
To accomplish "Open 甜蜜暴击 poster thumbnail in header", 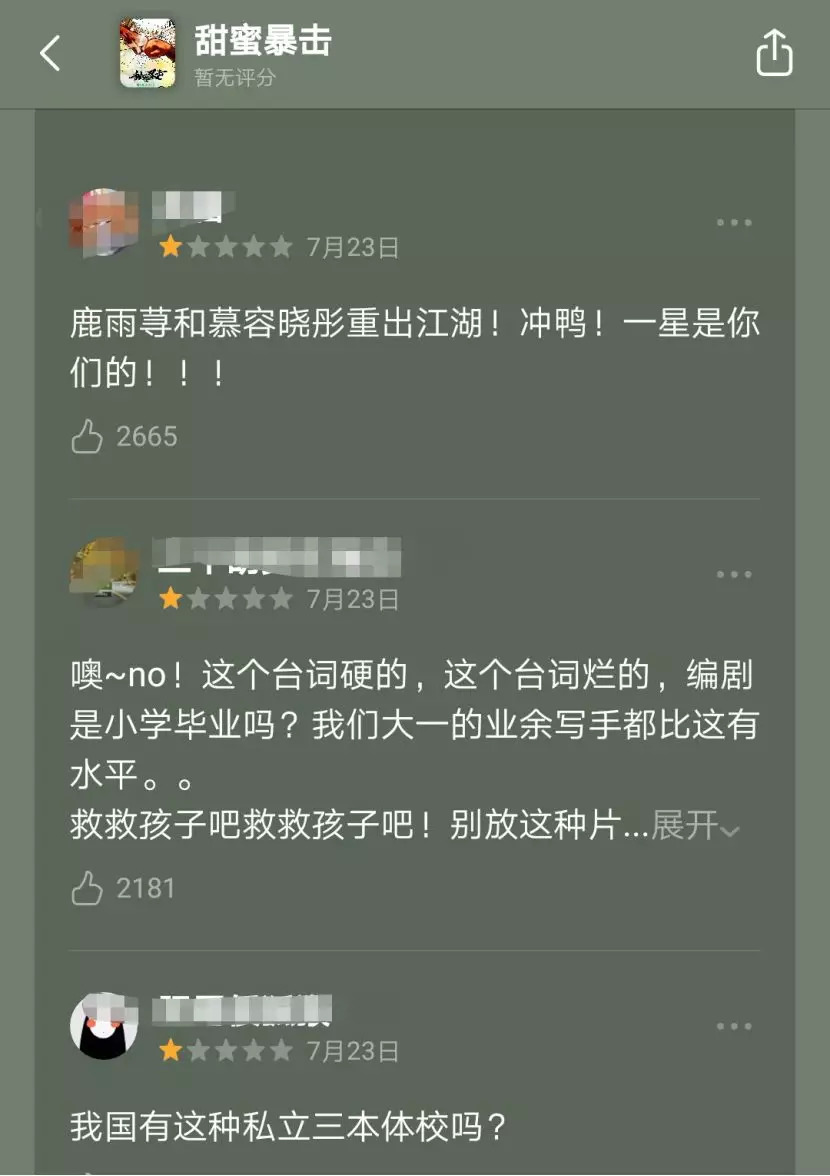I will click(148, 53).
